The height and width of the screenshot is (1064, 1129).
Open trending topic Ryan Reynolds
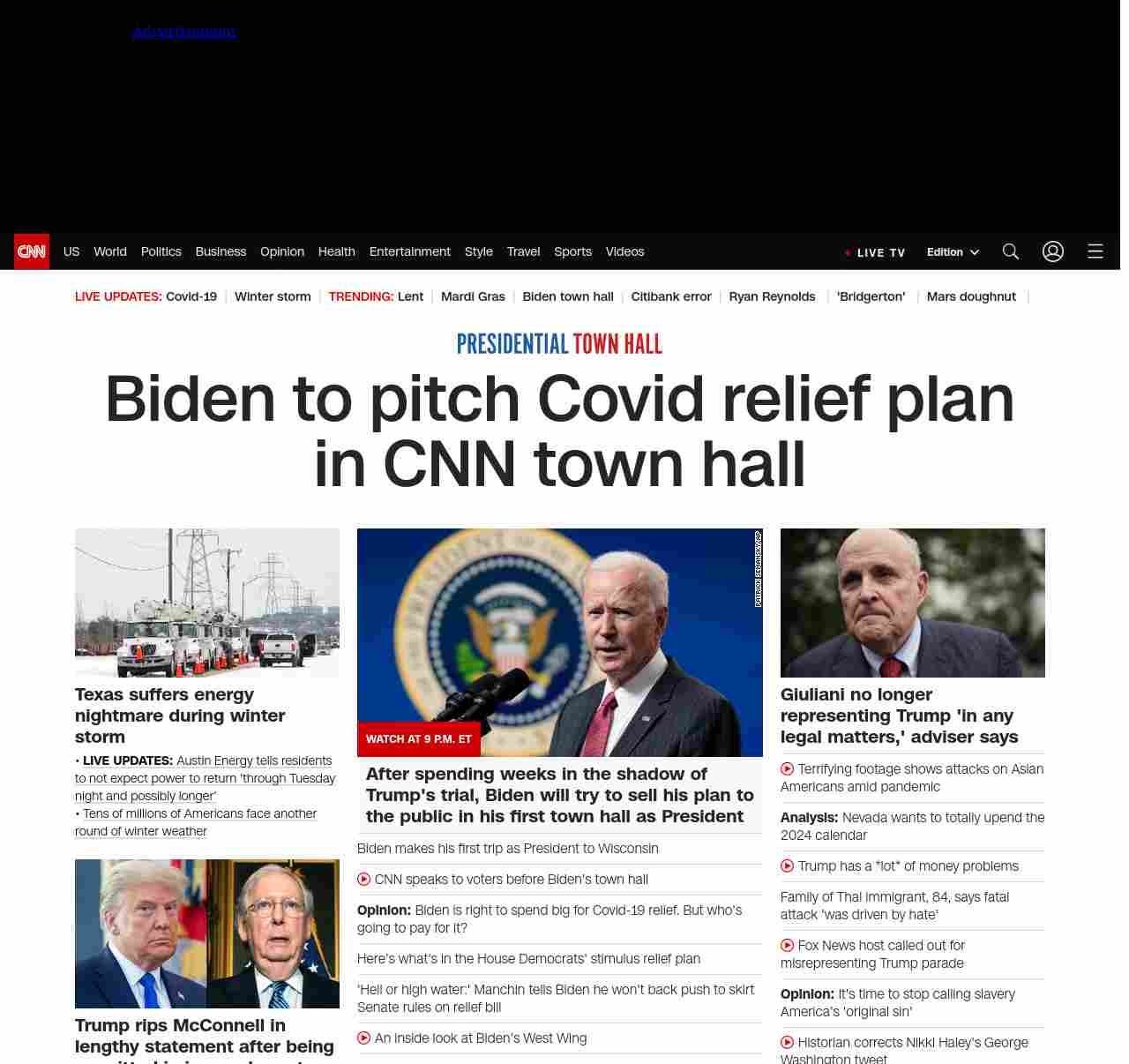[772, 296]
